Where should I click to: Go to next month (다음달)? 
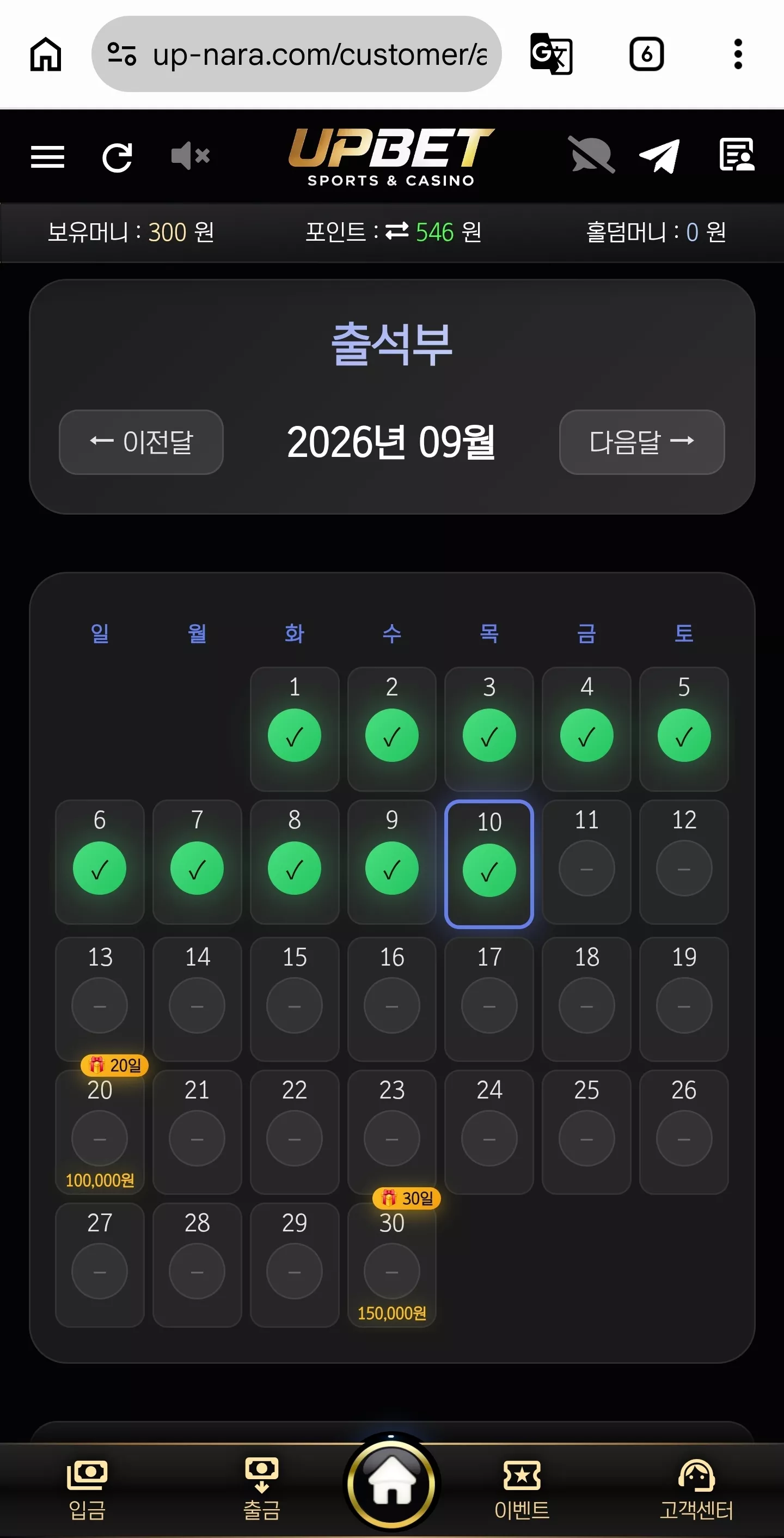coord(642,442)
